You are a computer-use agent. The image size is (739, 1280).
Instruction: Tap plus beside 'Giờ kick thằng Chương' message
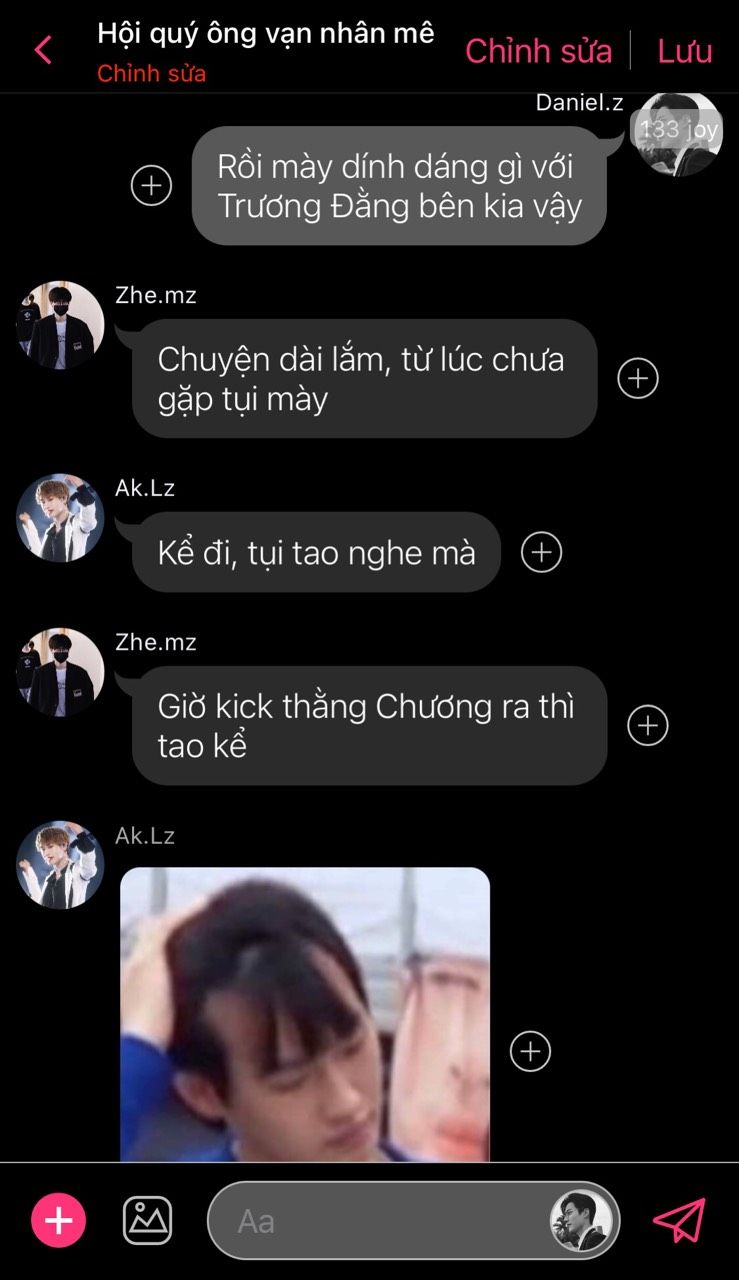coord(648,726)
